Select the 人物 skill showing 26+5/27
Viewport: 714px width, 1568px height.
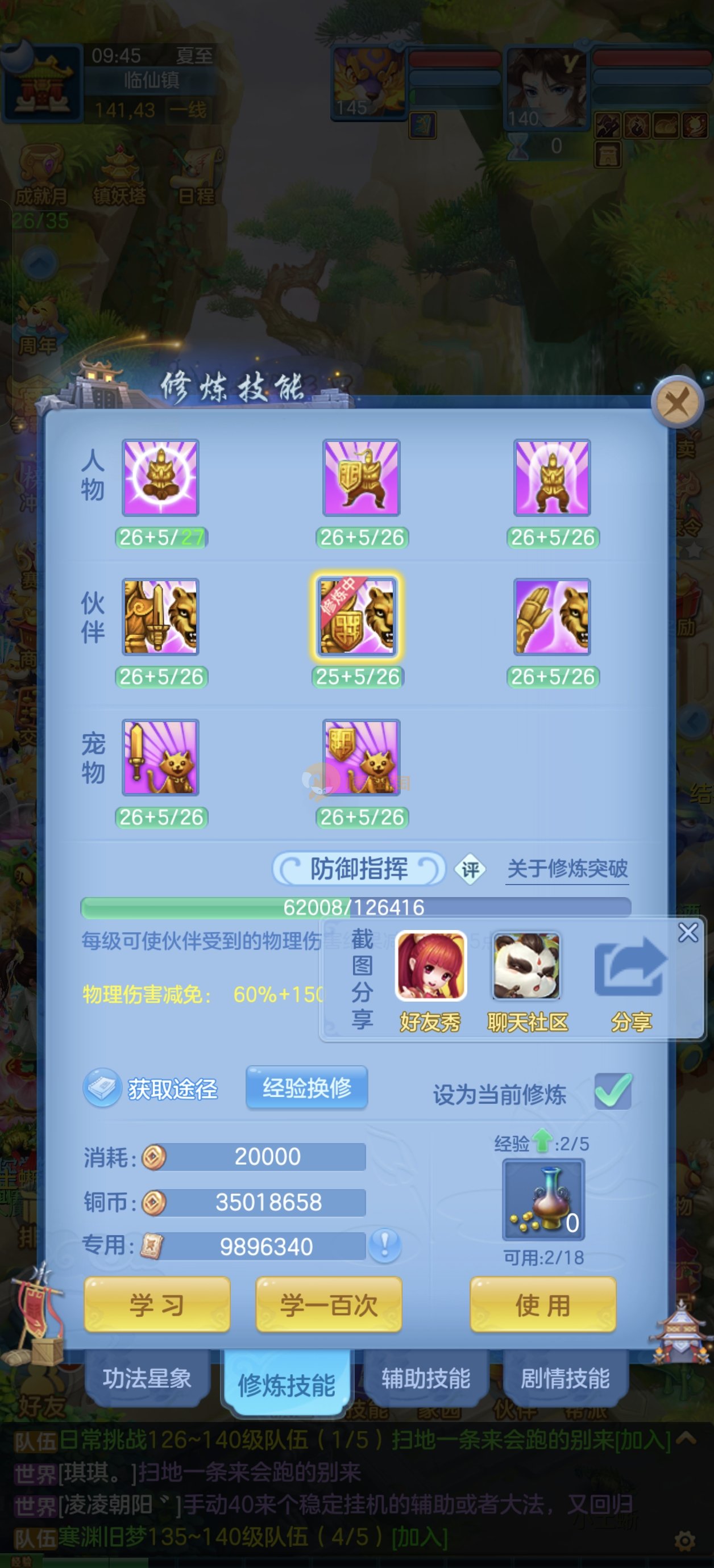point(161,478)
